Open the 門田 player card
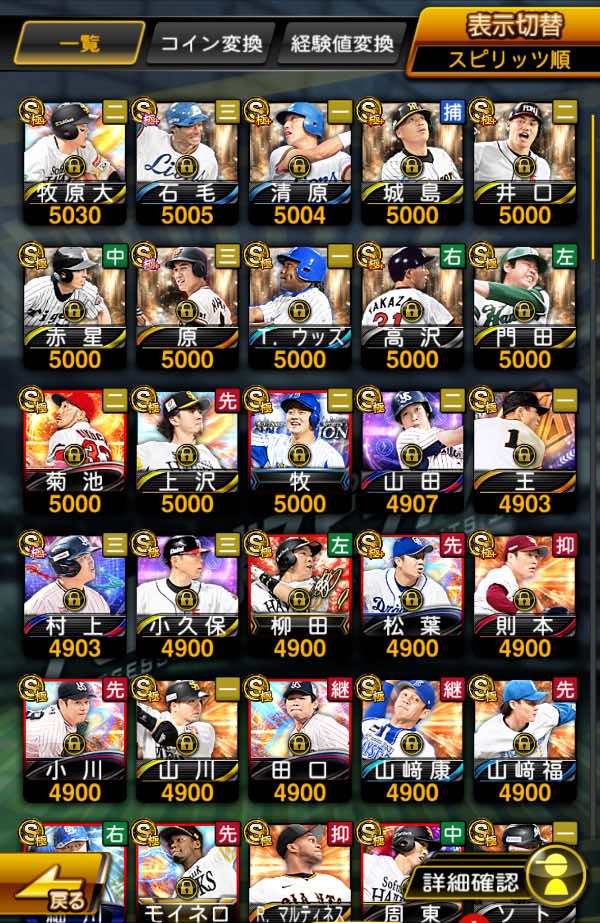Viewport: 600px width, 923px height. pos(524,307)
